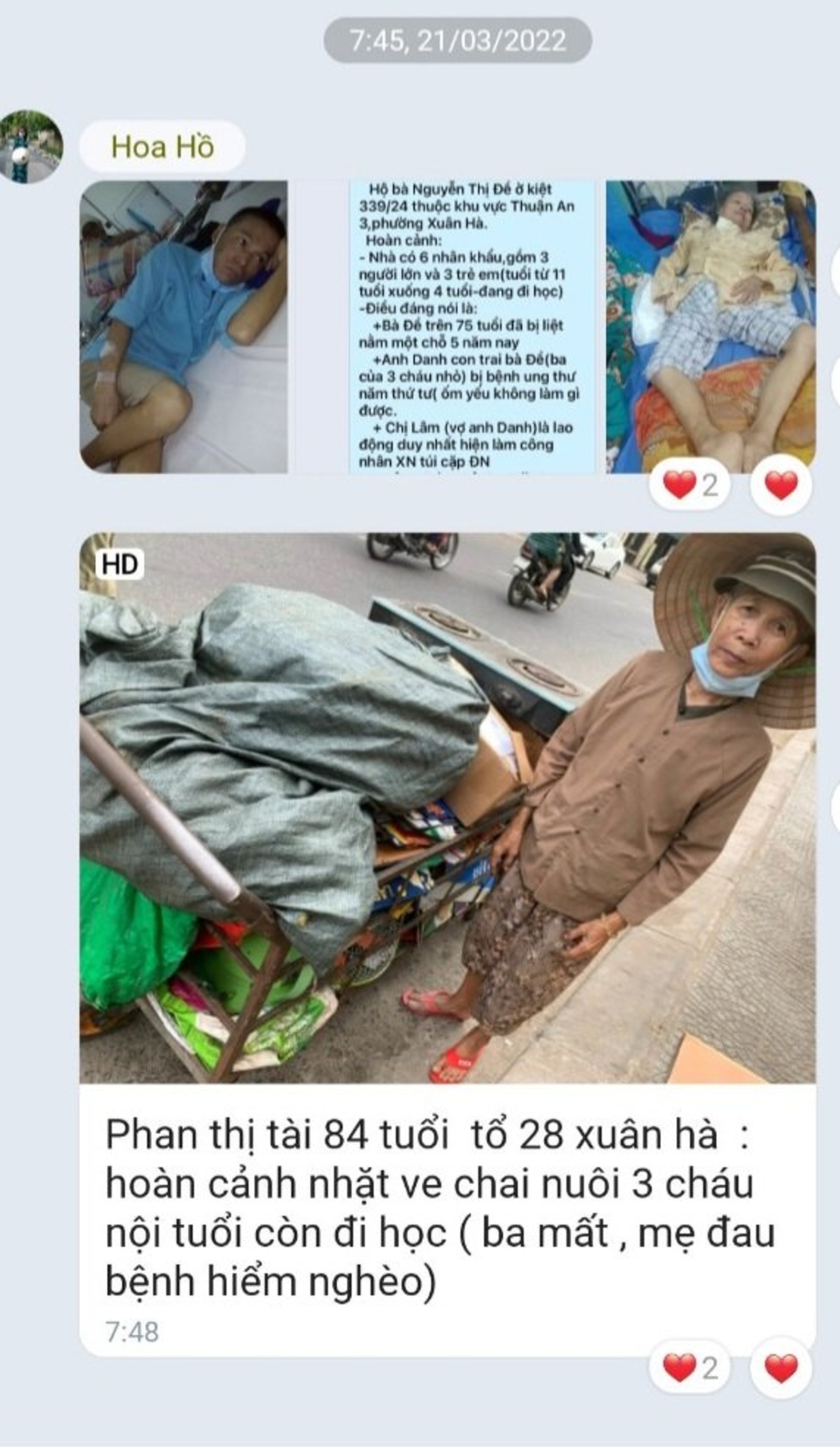This screenshot has width=840, height=1447.
Task: Open Hoa Hồ's profile avatar
Action: tap(31, 147)
